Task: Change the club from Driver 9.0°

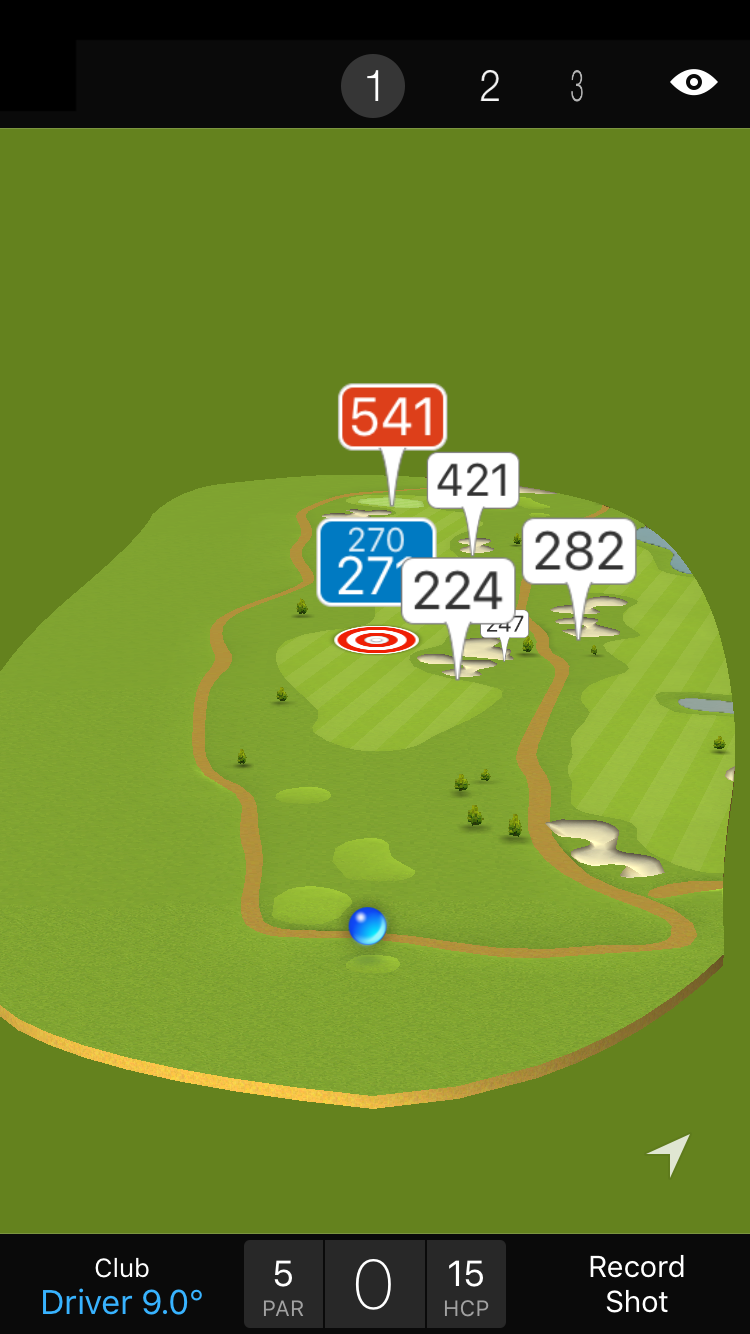Action: pos(122,1286)
